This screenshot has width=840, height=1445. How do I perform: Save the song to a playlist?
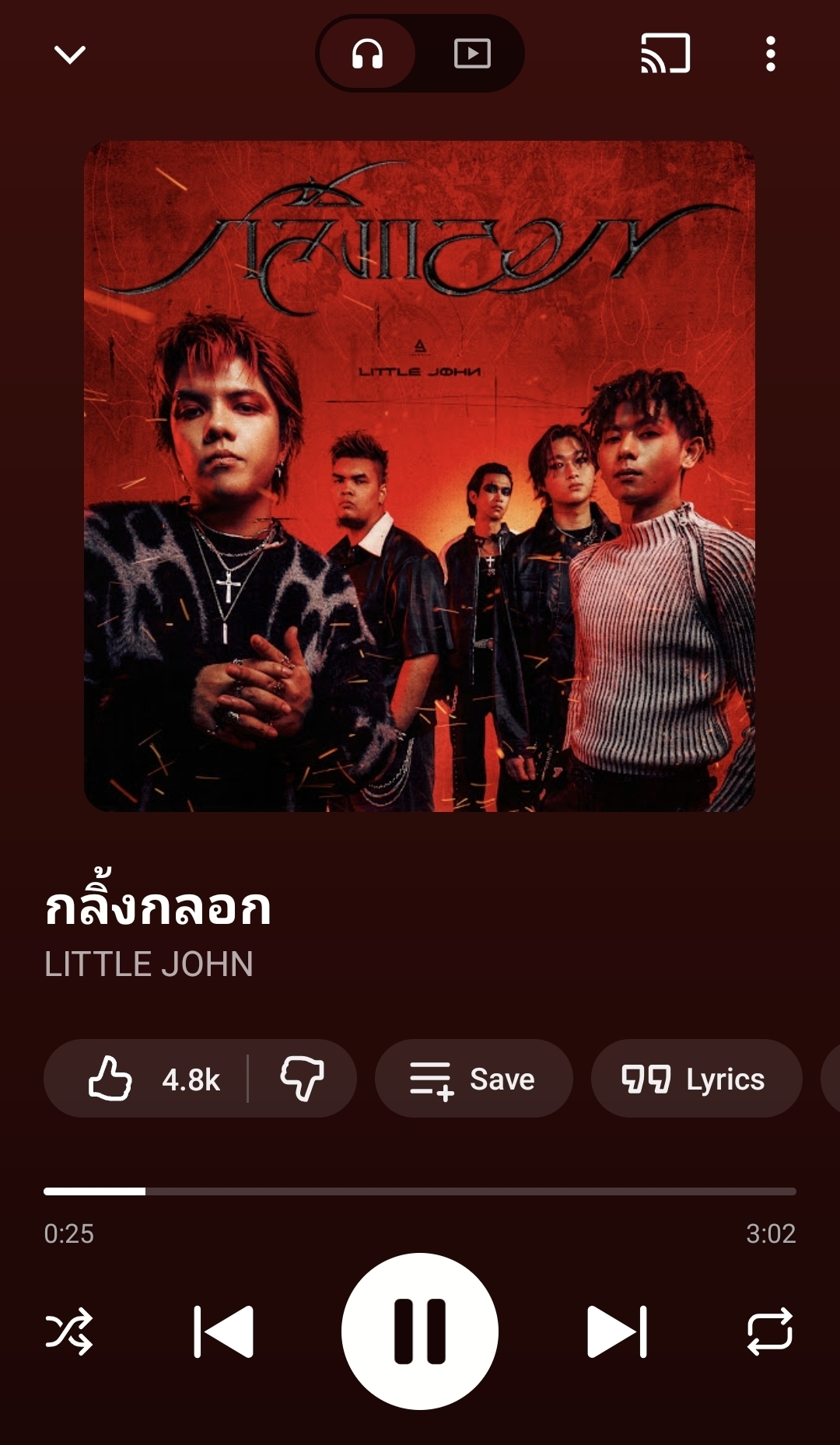click(473, 1079)
